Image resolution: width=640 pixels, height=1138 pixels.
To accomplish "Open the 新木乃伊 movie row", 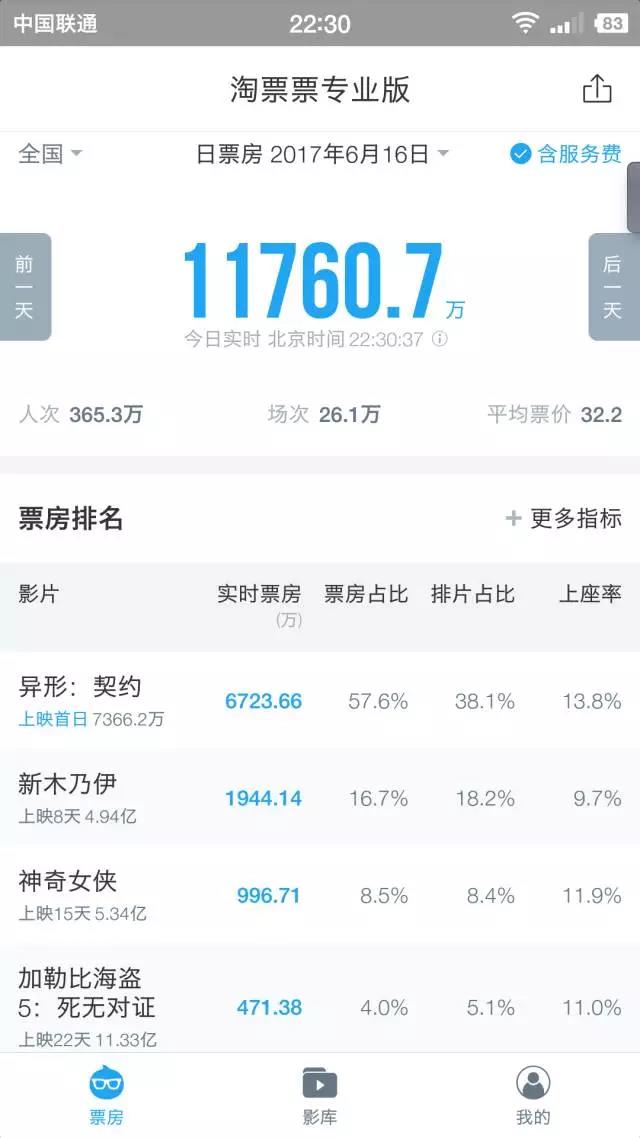I will tap(320, 798).
